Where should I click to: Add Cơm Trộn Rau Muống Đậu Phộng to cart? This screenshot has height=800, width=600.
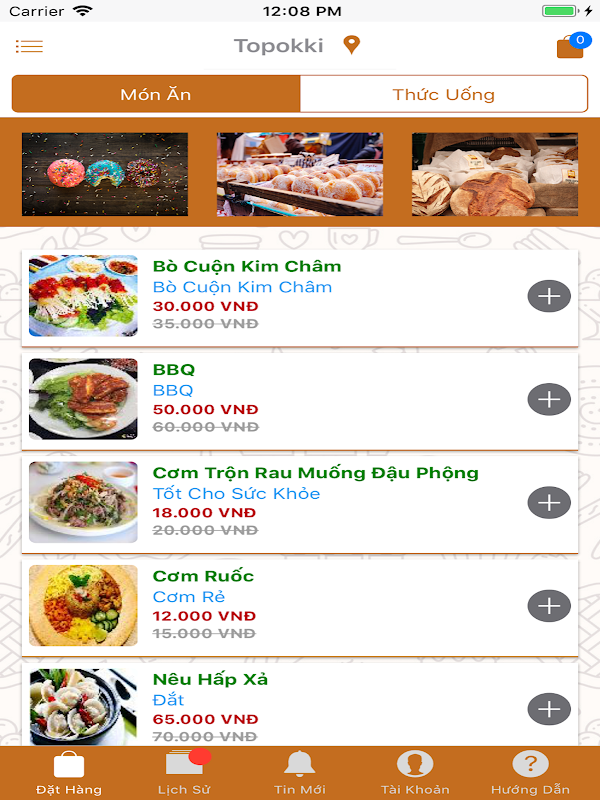(549, 502)
